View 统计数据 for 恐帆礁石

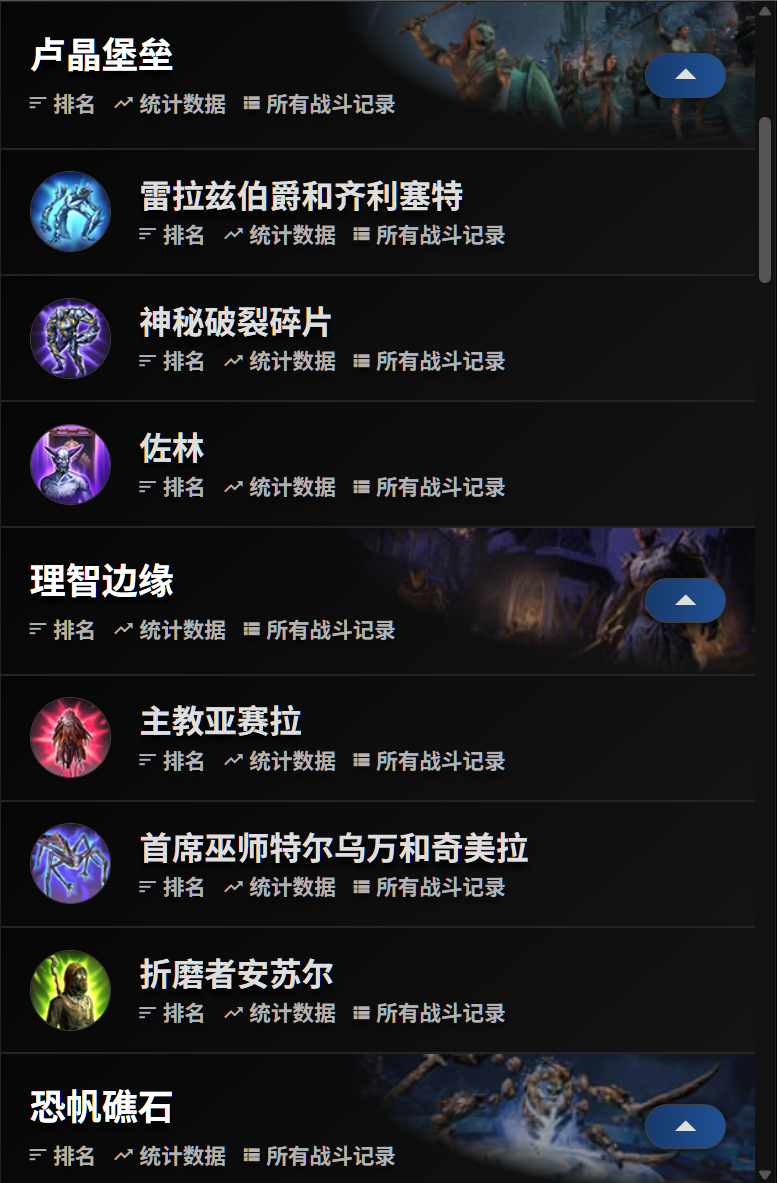[170, 1156]
